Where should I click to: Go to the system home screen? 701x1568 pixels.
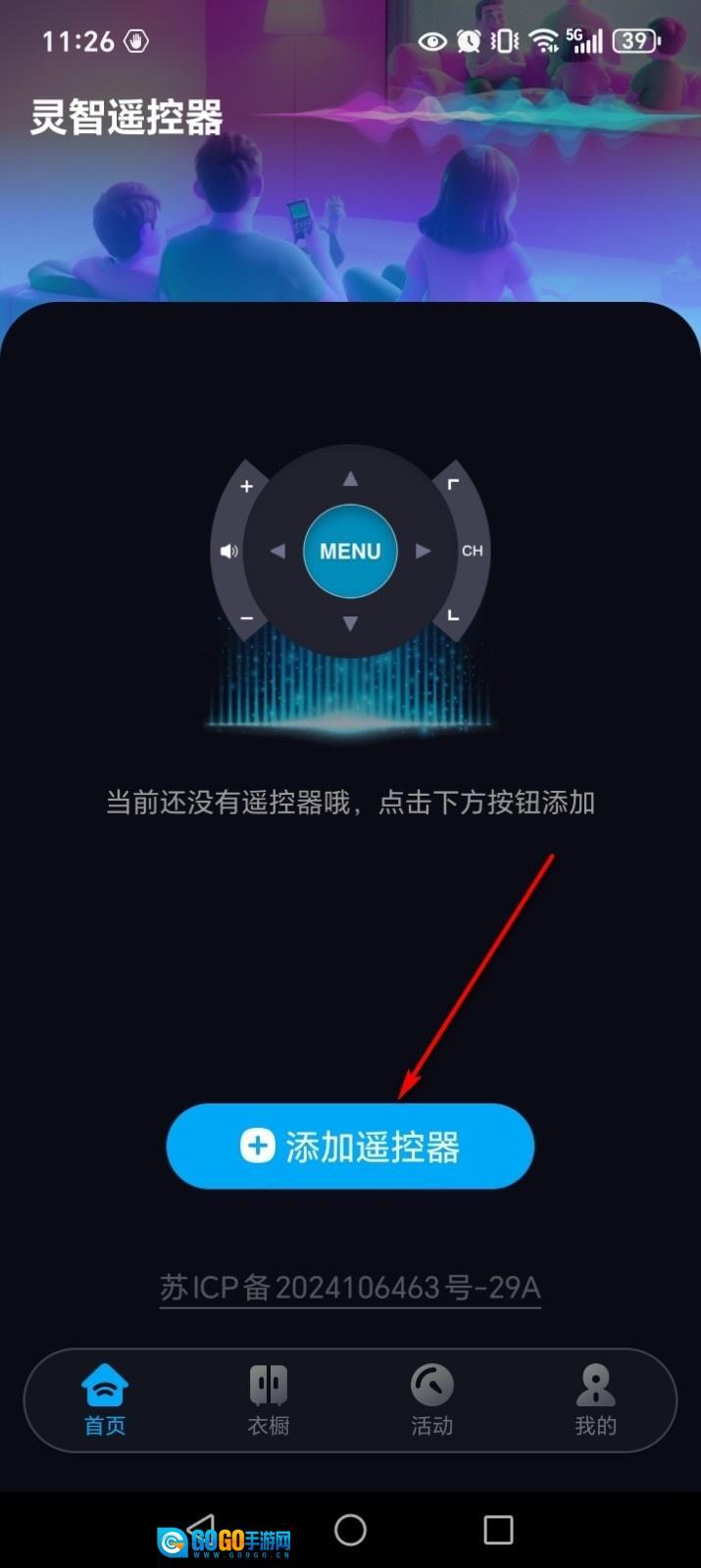click(350, 1530)
